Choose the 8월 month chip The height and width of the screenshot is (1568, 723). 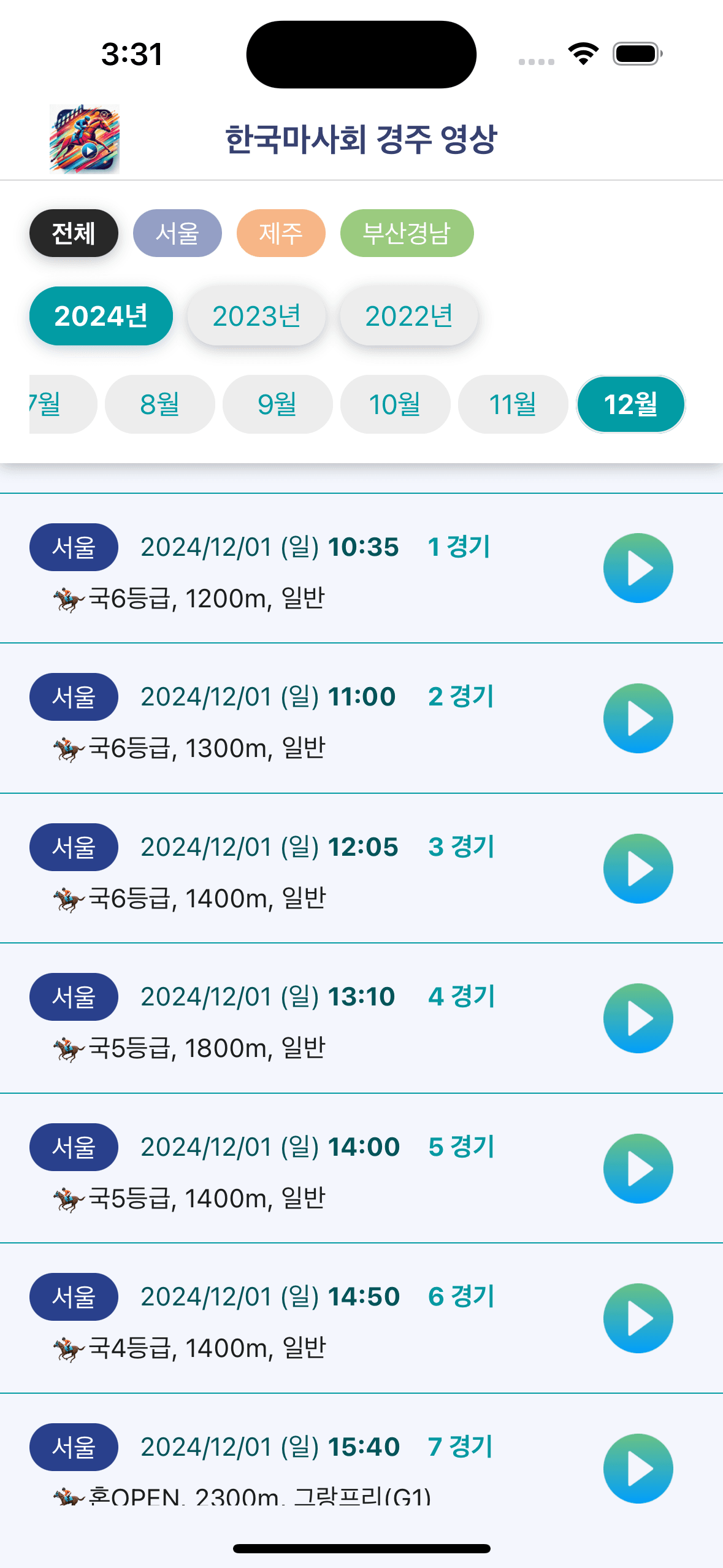click(x=160, y=404)
